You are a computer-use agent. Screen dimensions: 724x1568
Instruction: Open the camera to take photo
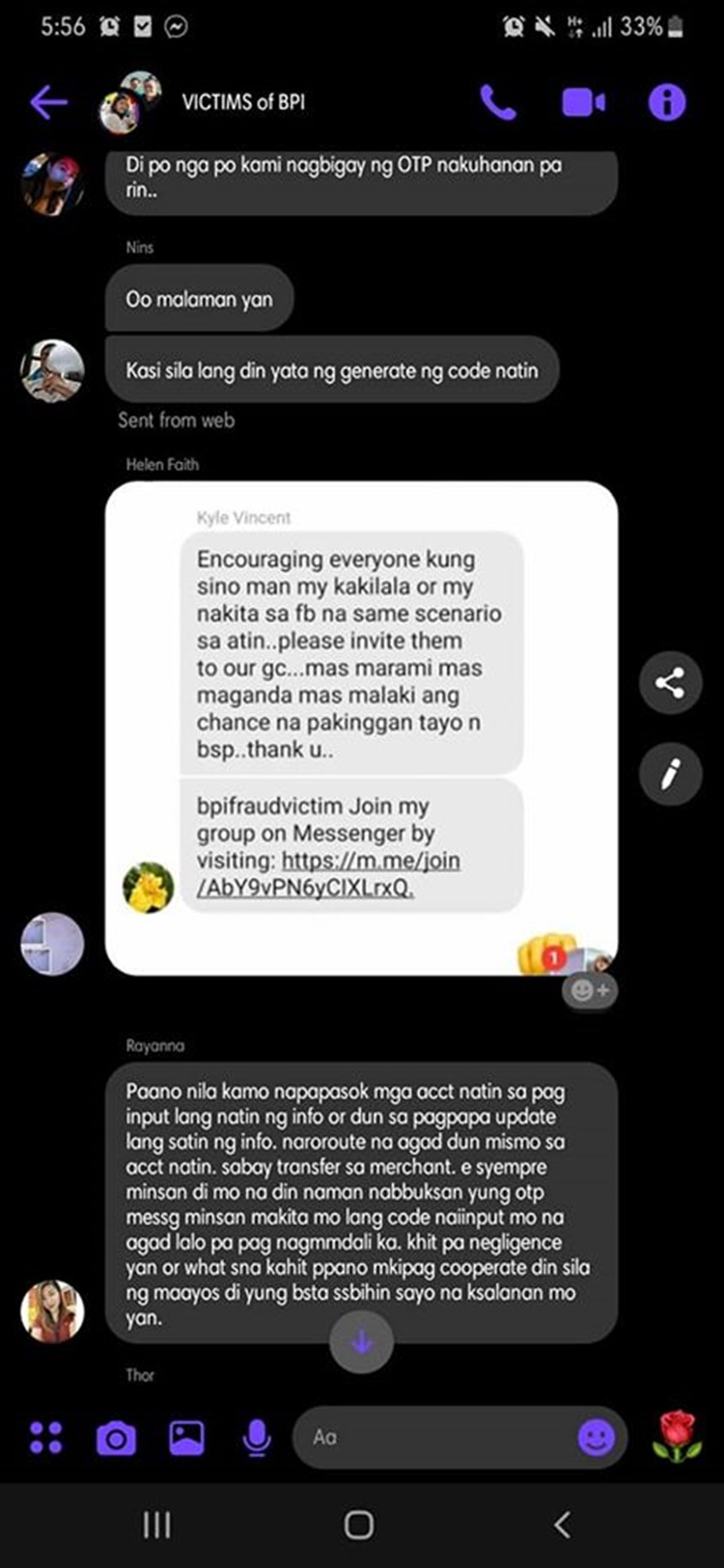116,1439
